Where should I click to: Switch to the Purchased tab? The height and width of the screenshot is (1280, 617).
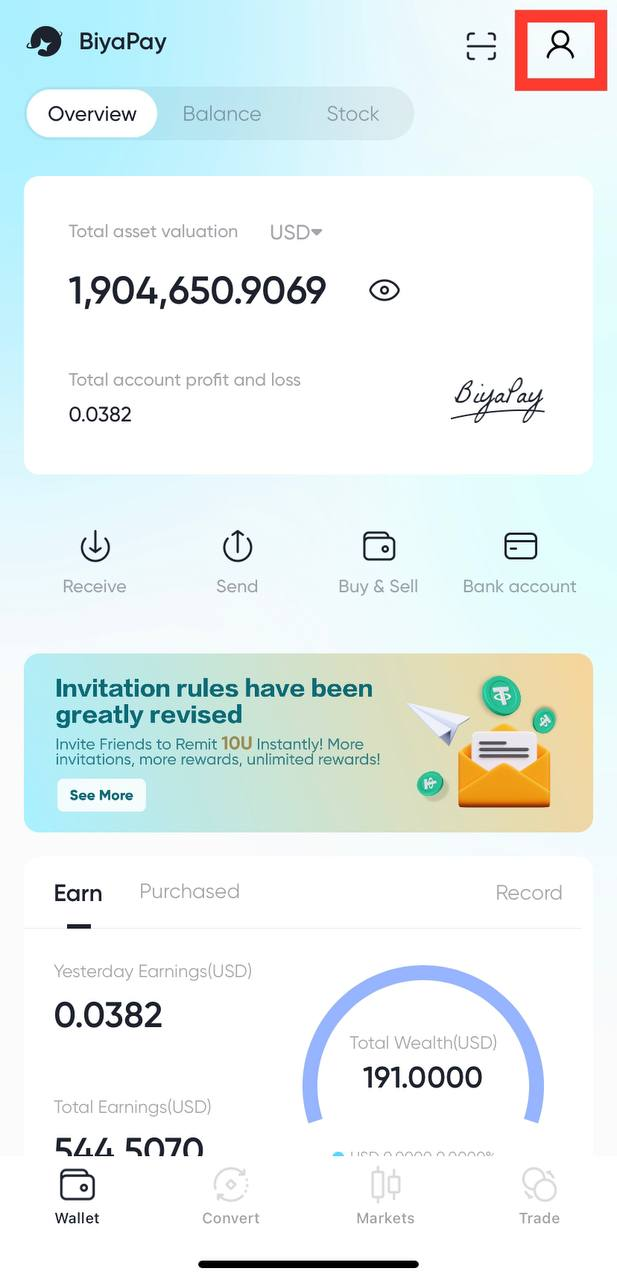(x=189, y=891)
